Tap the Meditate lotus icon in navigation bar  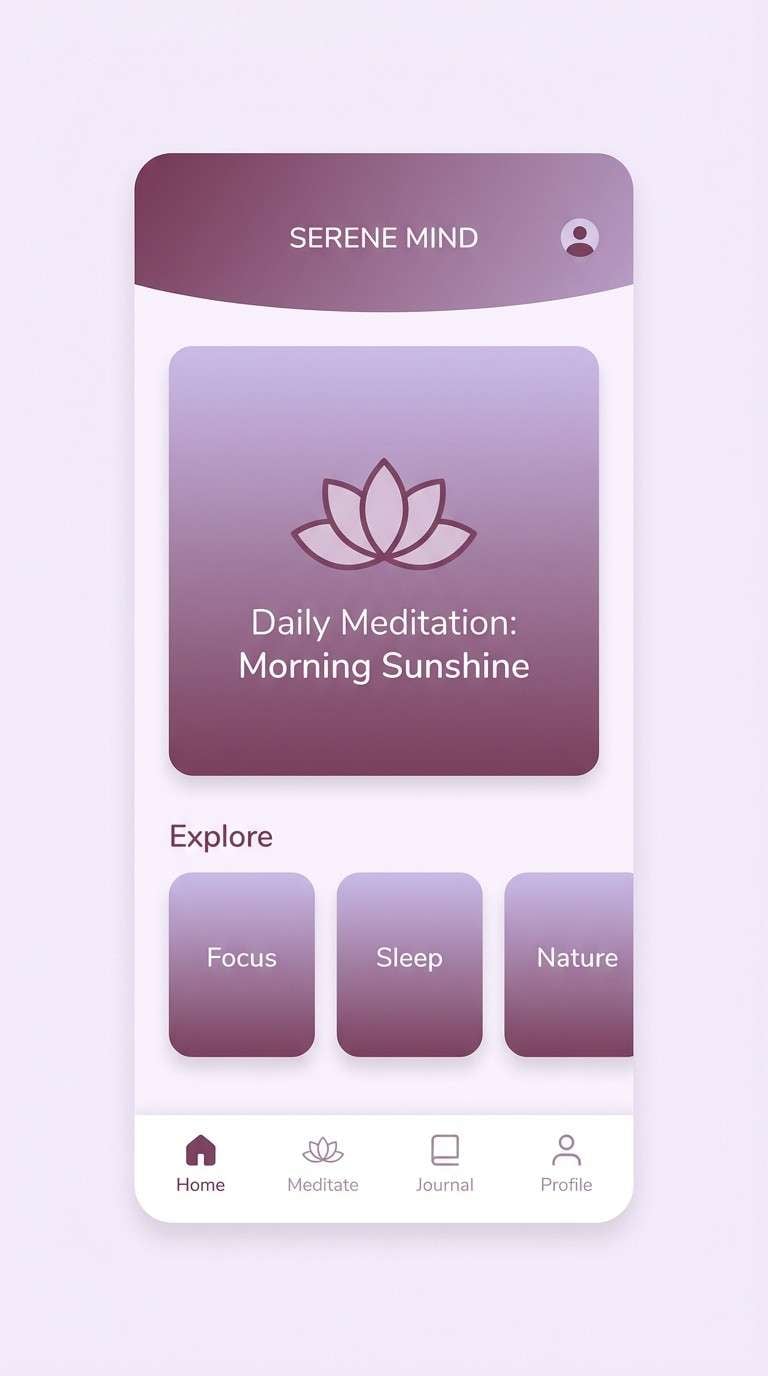(322, 1150)
